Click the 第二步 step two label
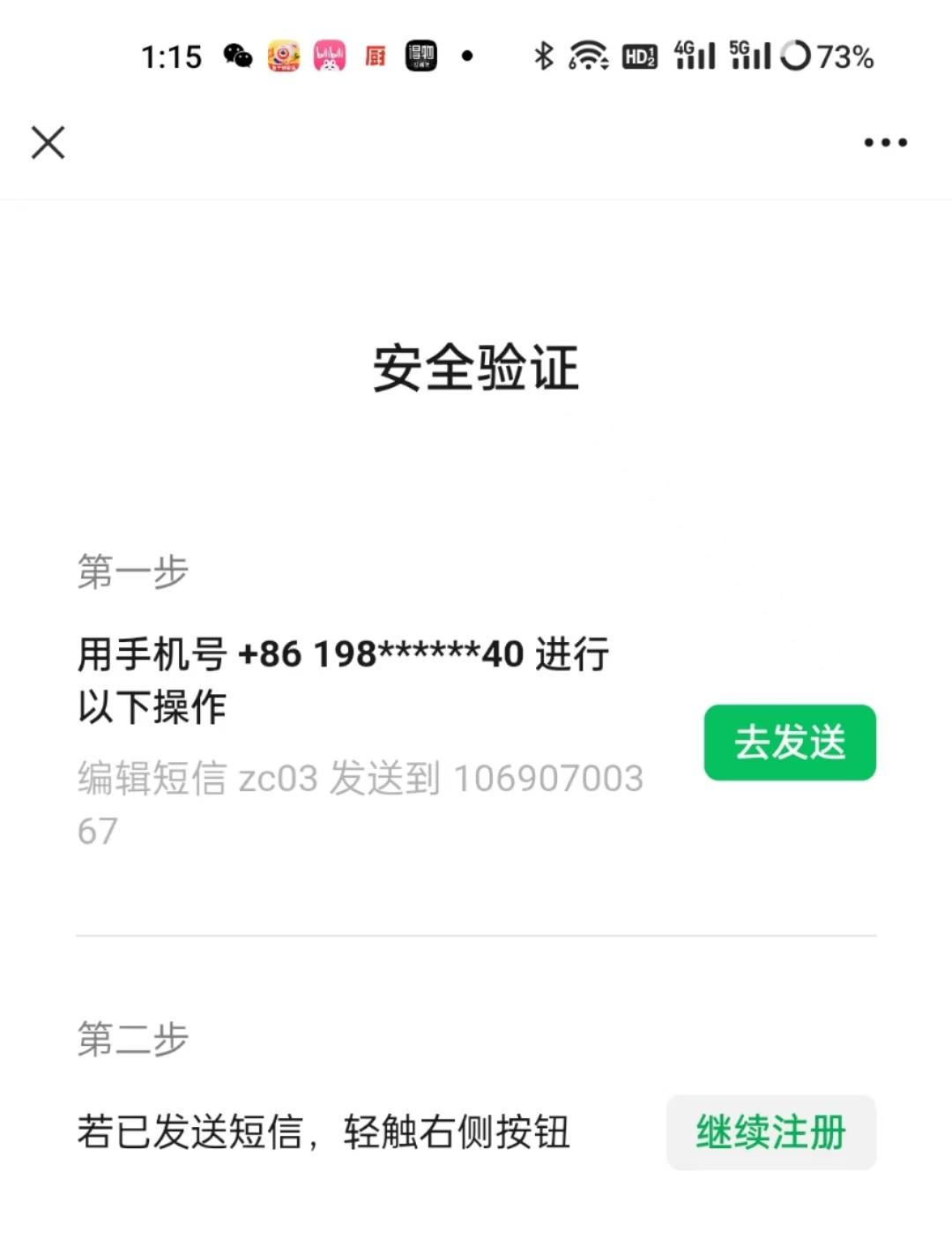Screen dimensions: 952x1254 click(132, 1042)
